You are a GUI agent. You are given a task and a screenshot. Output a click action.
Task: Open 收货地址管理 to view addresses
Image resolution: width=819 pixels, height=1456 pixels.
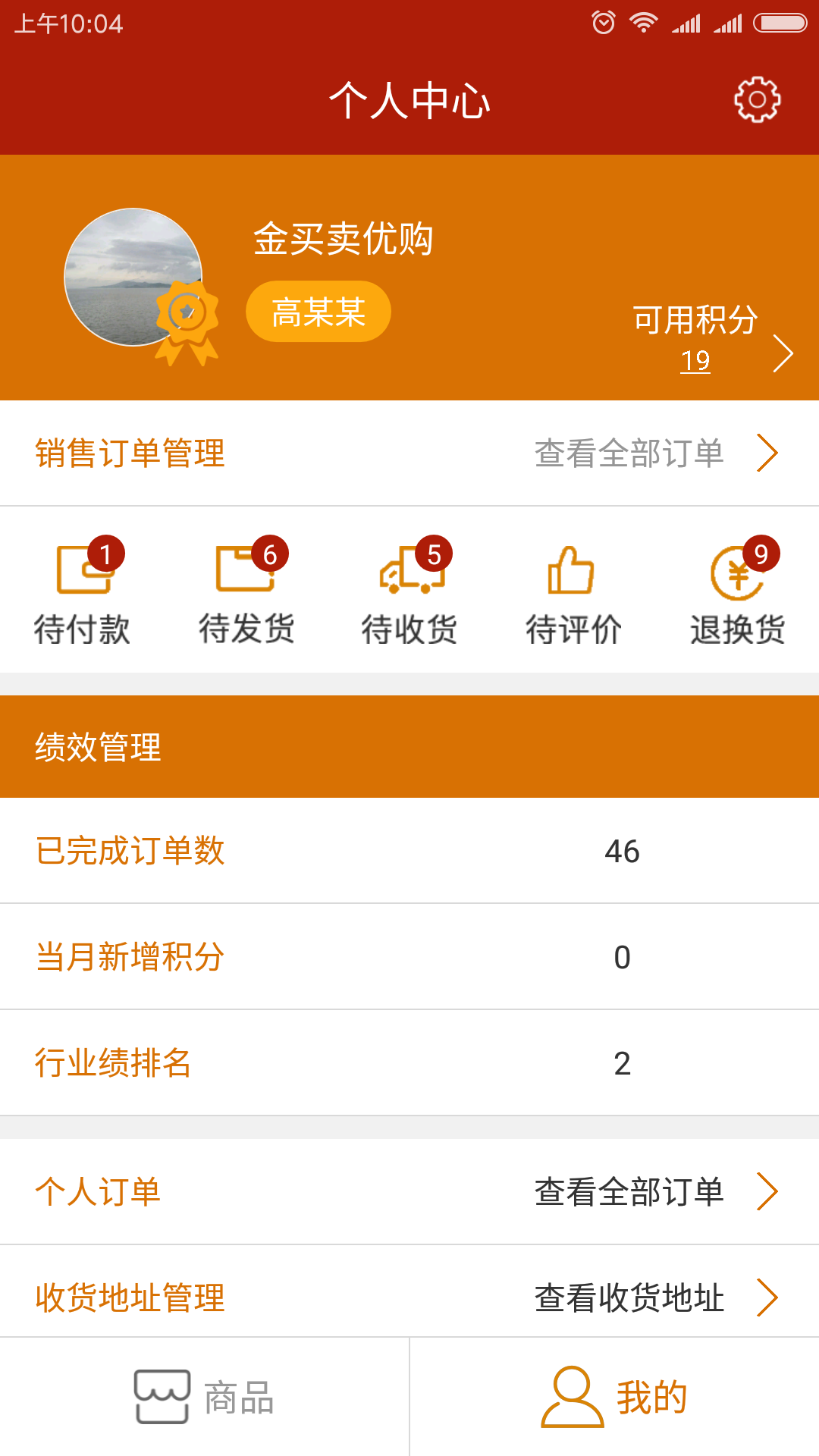[657, 1298]
